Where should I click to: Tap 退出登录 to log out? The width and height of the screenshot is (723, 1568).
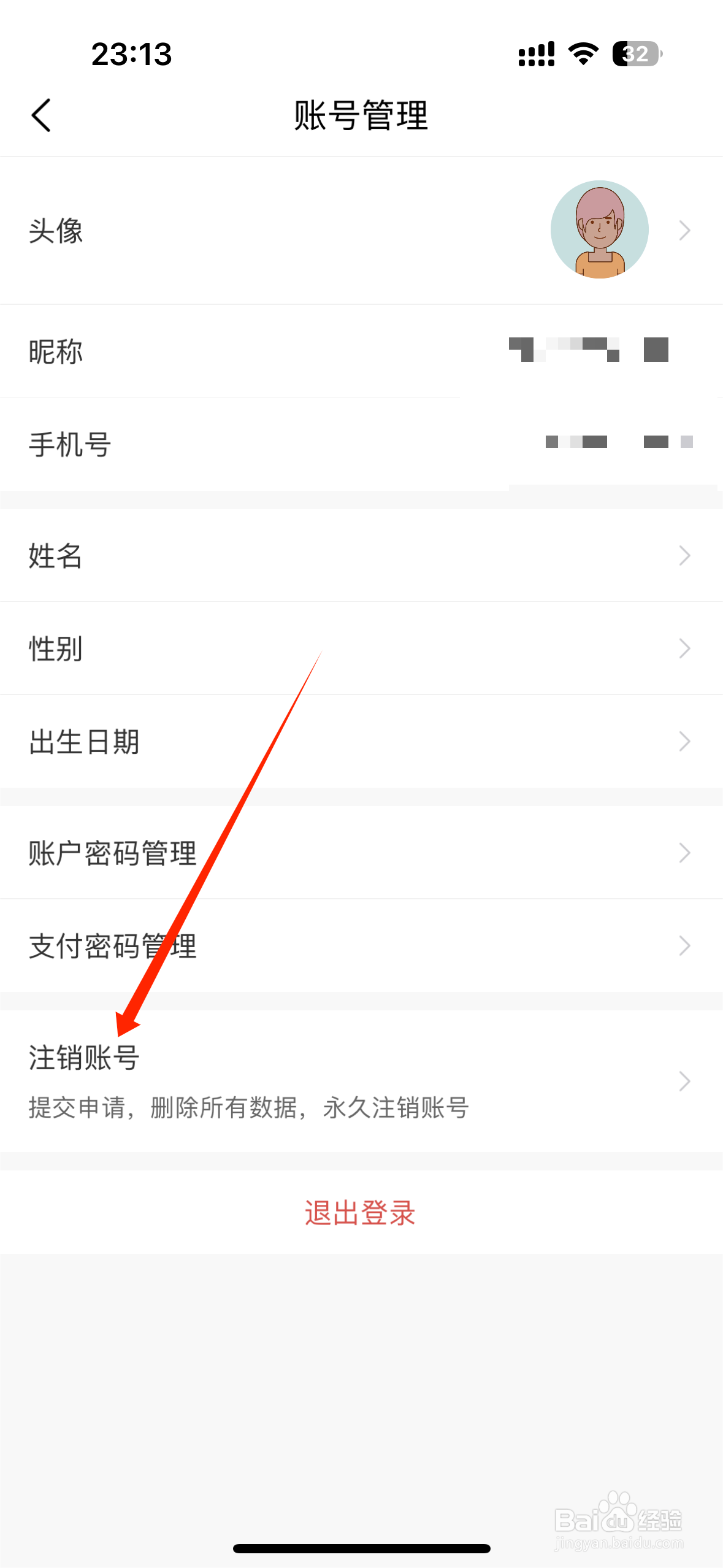pos(359,1213)
